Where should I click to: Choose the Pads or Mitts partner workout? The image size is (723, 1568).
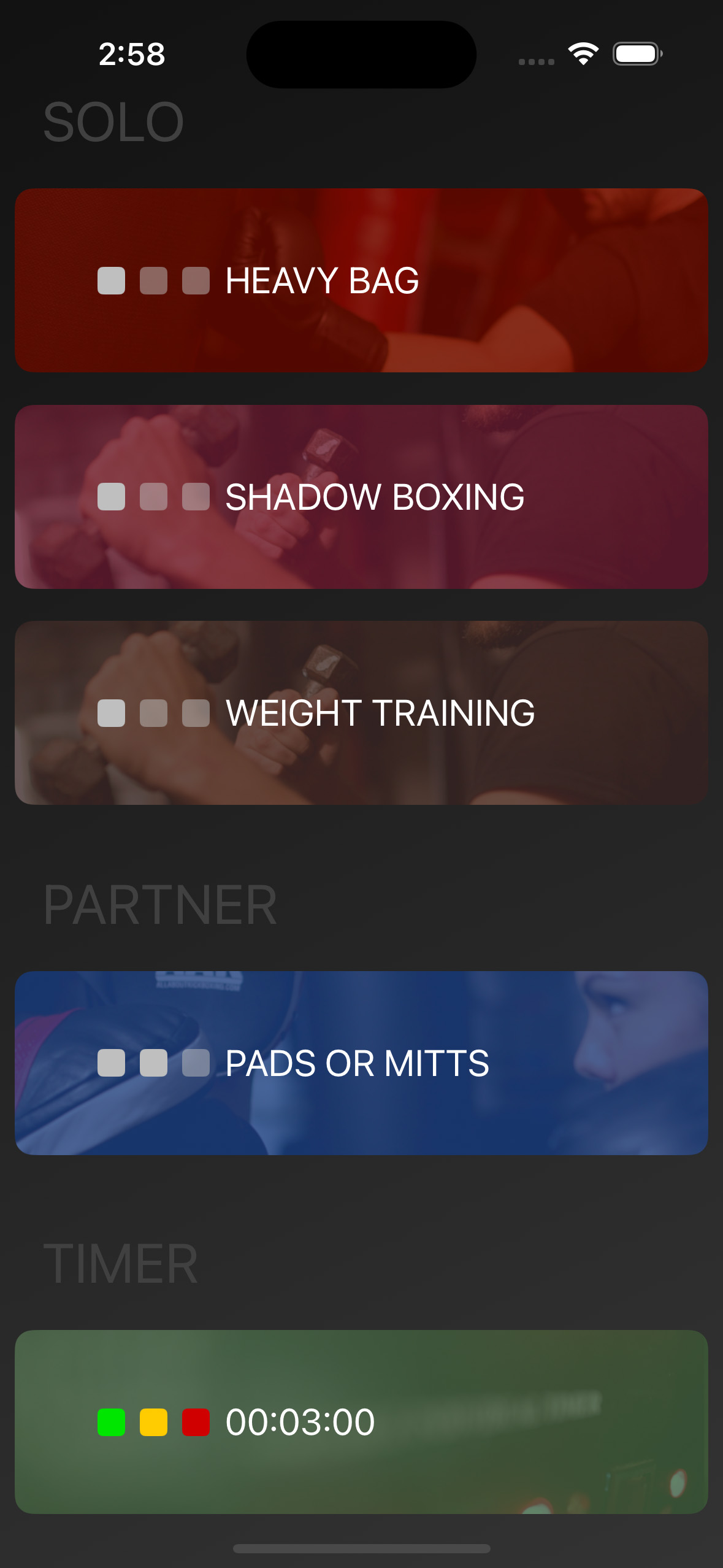(361, 1063)
